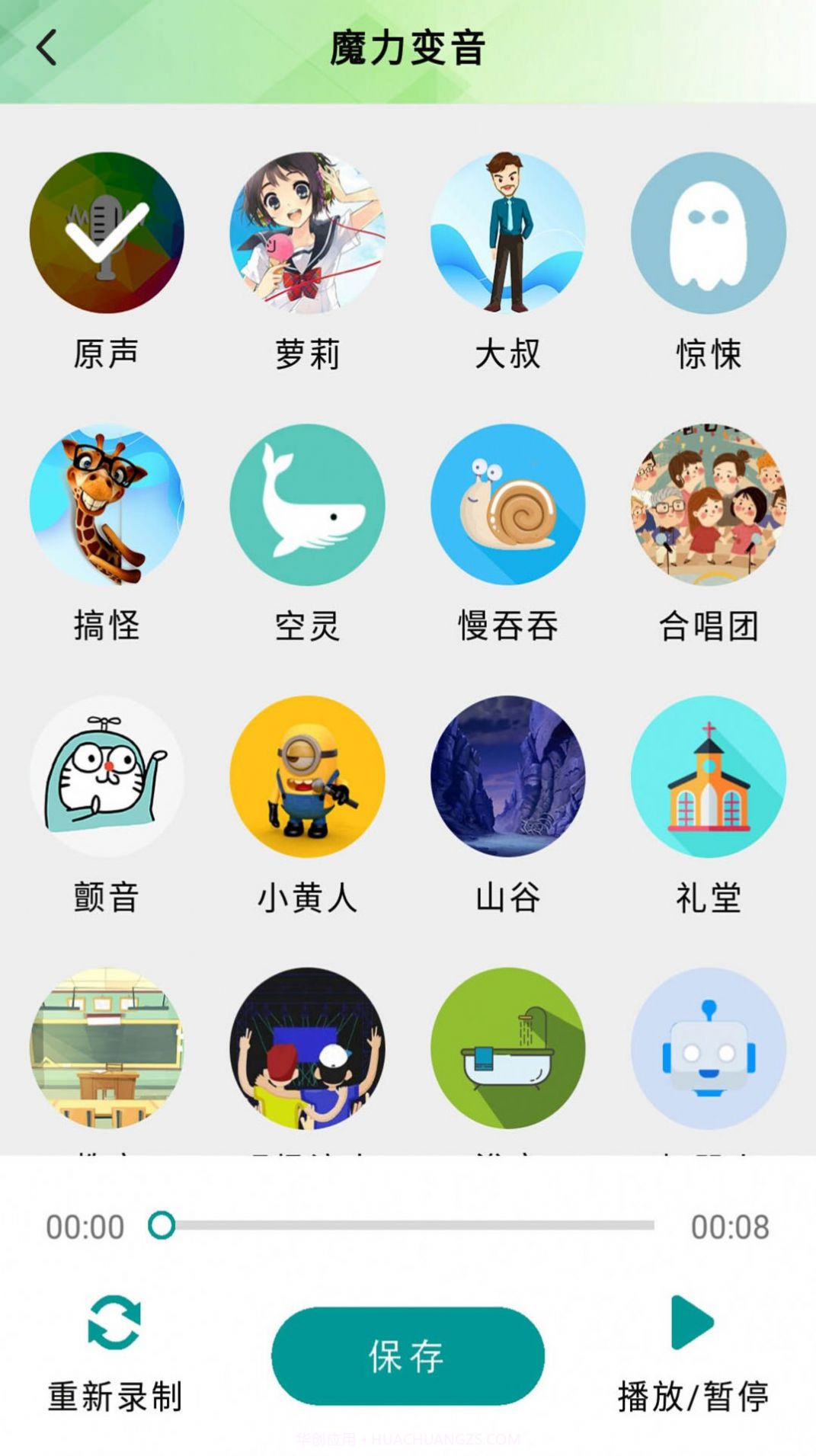The image size is (816, 1456).
Task: Select the 慢吞吞 snail slow effect
Action: 507,506
